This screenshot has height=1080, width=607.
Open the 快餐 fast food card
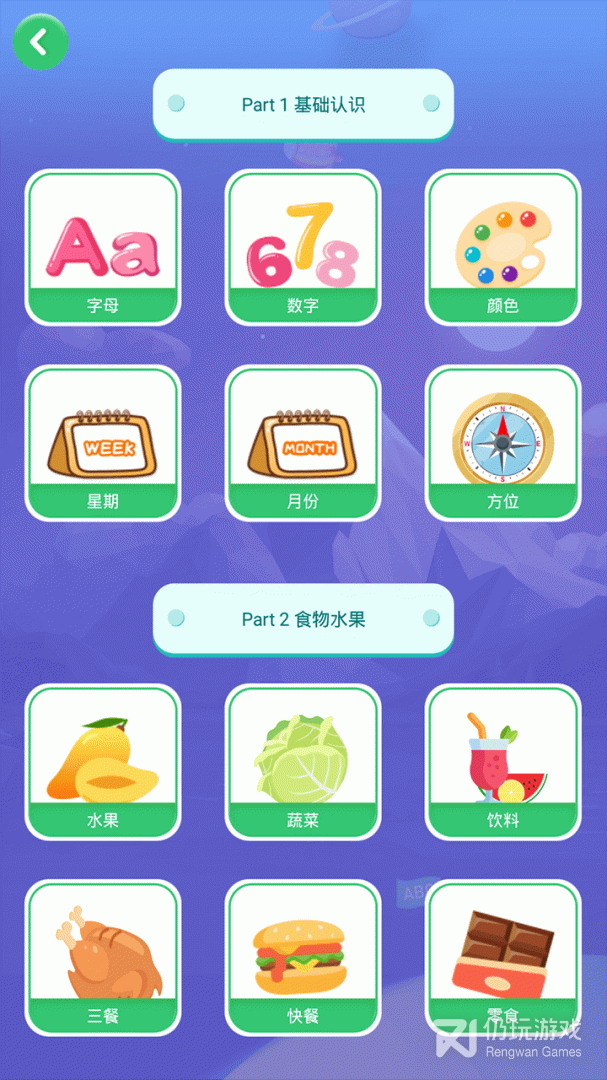(303, 957)
